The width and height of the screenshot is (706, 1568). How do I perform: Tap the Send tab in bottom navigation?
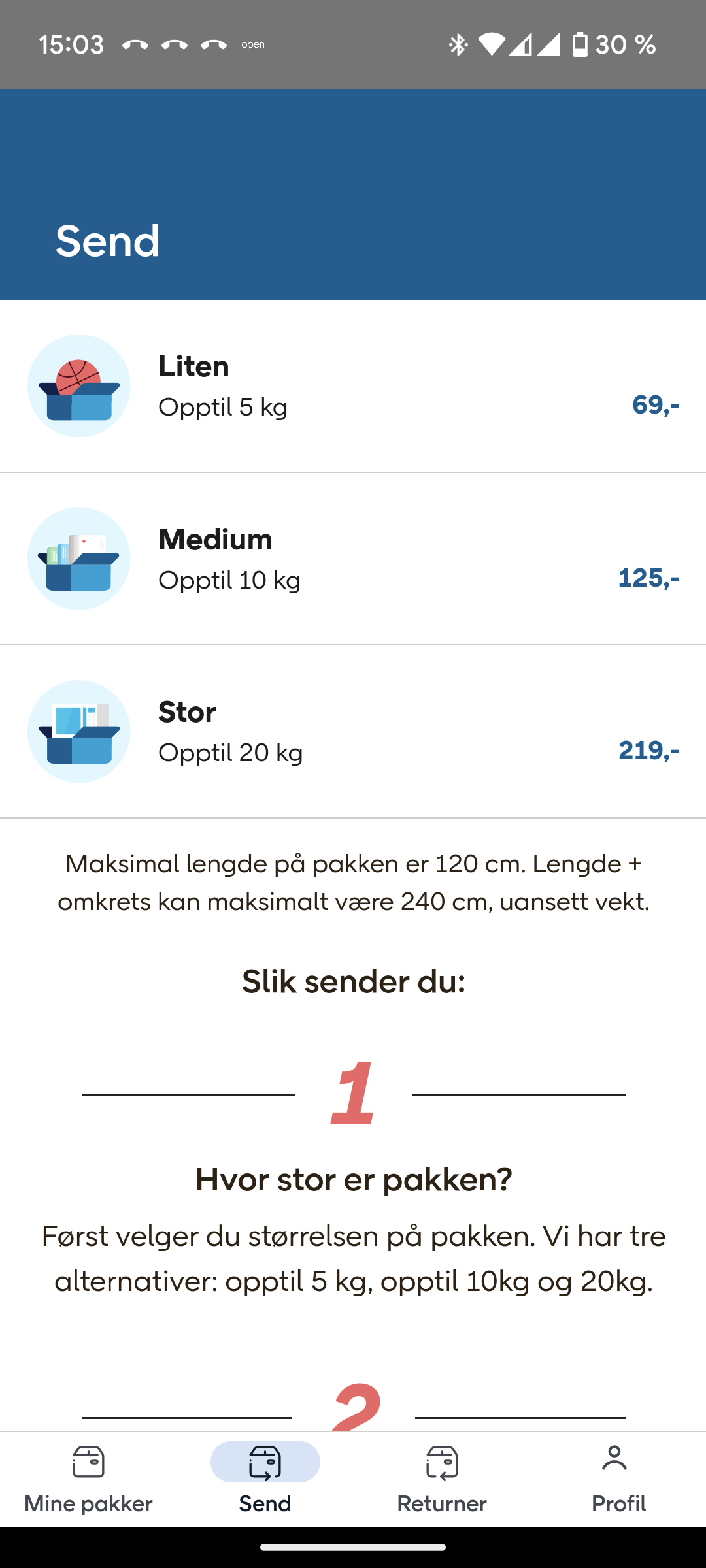click(x=265, y=1479)
